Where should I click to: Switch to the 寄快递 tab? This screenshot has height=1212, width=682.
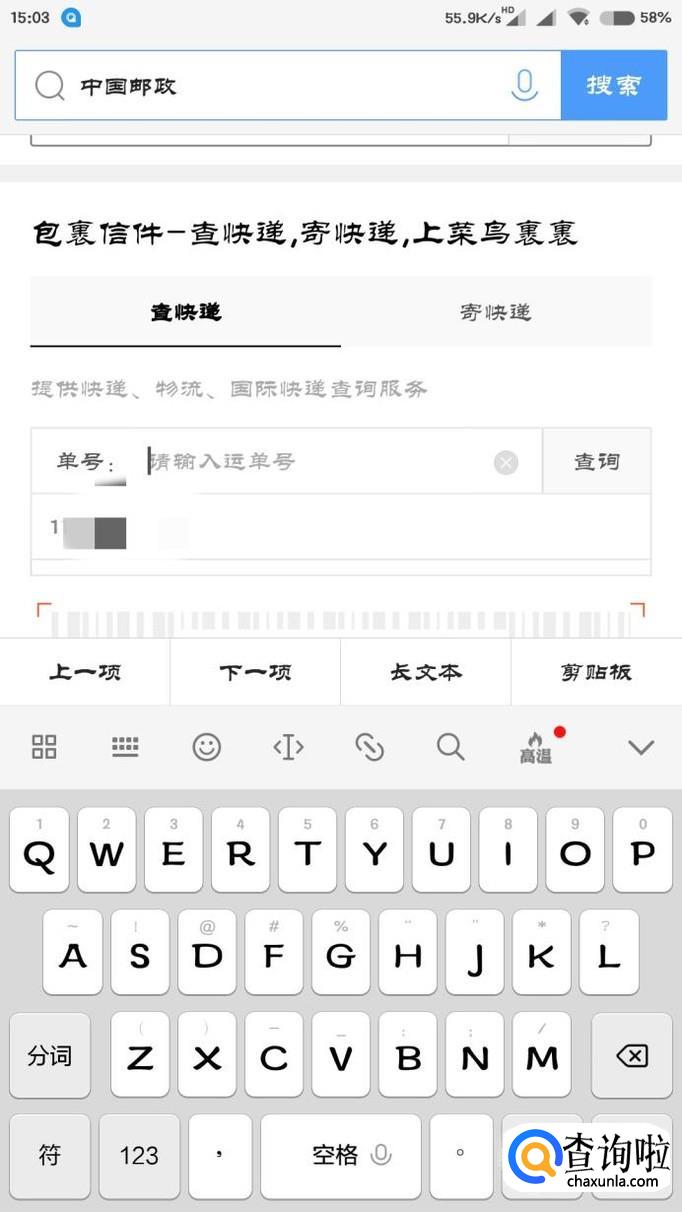pyautogui.click(x=495, y=312)
